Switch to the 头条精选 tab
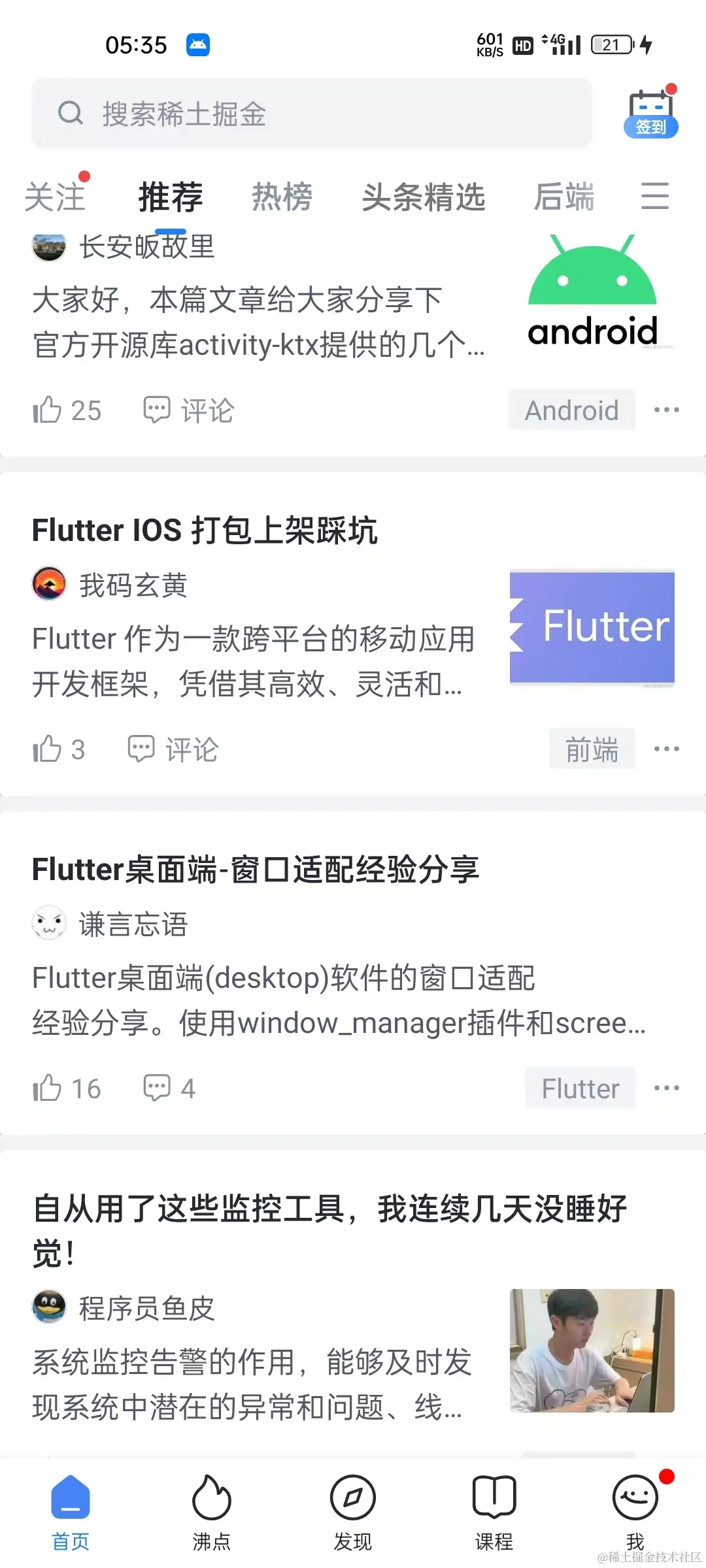 (423, 197)
